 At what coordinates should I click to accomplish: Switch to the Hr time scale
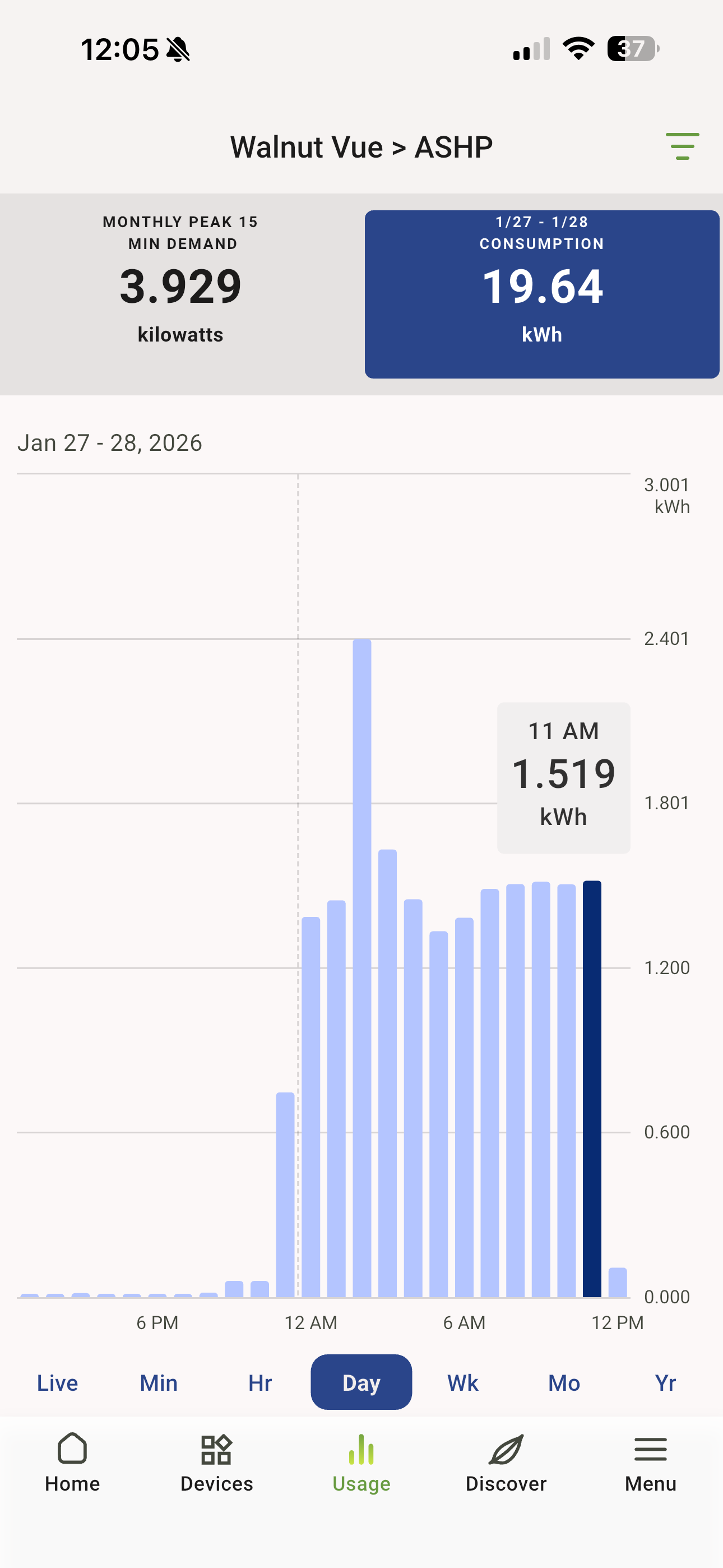(x=260, y=1383)
